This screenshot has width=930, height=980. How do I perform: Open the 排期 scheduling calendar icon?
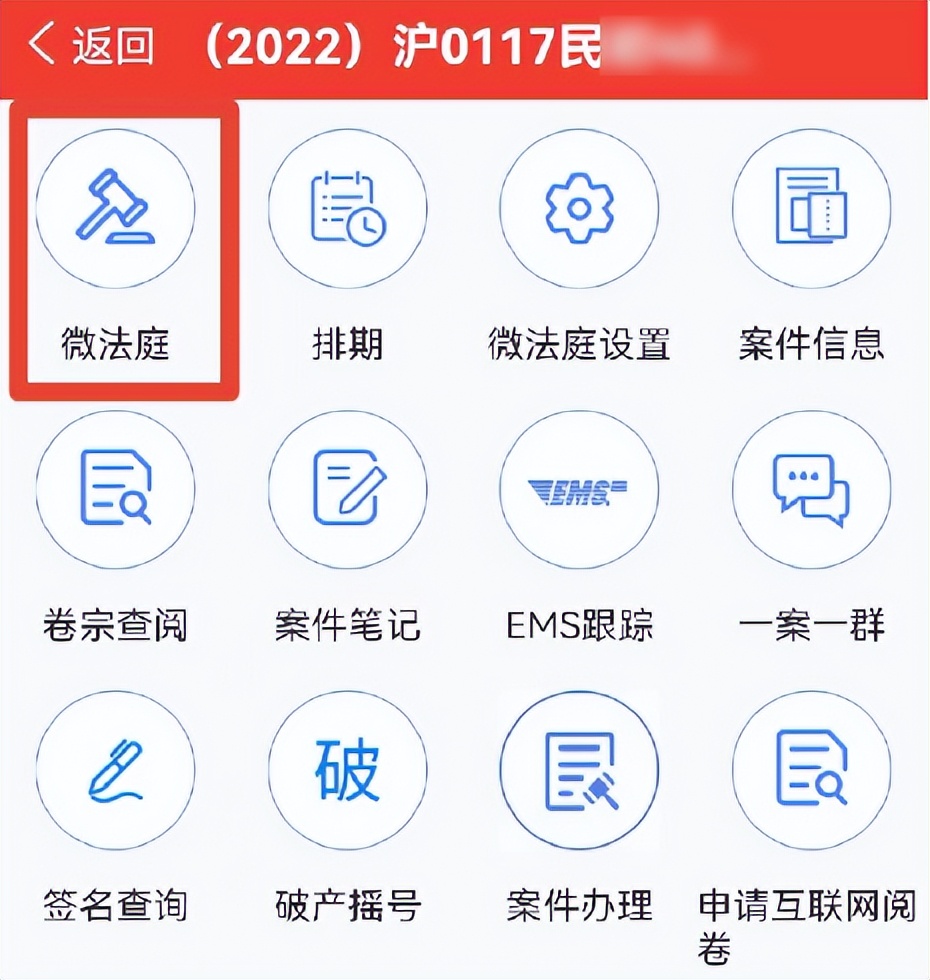(347, 208)
